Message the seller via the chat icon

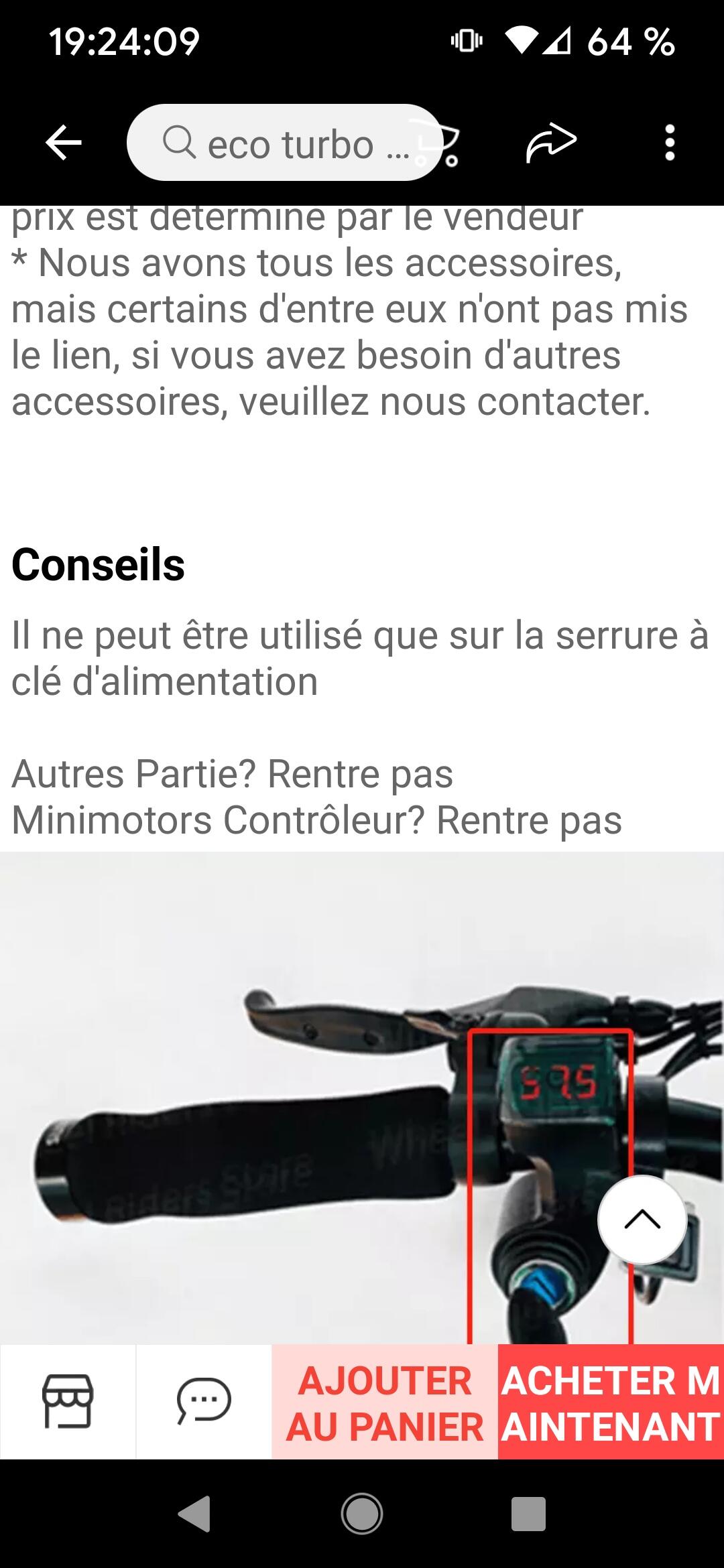204,1402
